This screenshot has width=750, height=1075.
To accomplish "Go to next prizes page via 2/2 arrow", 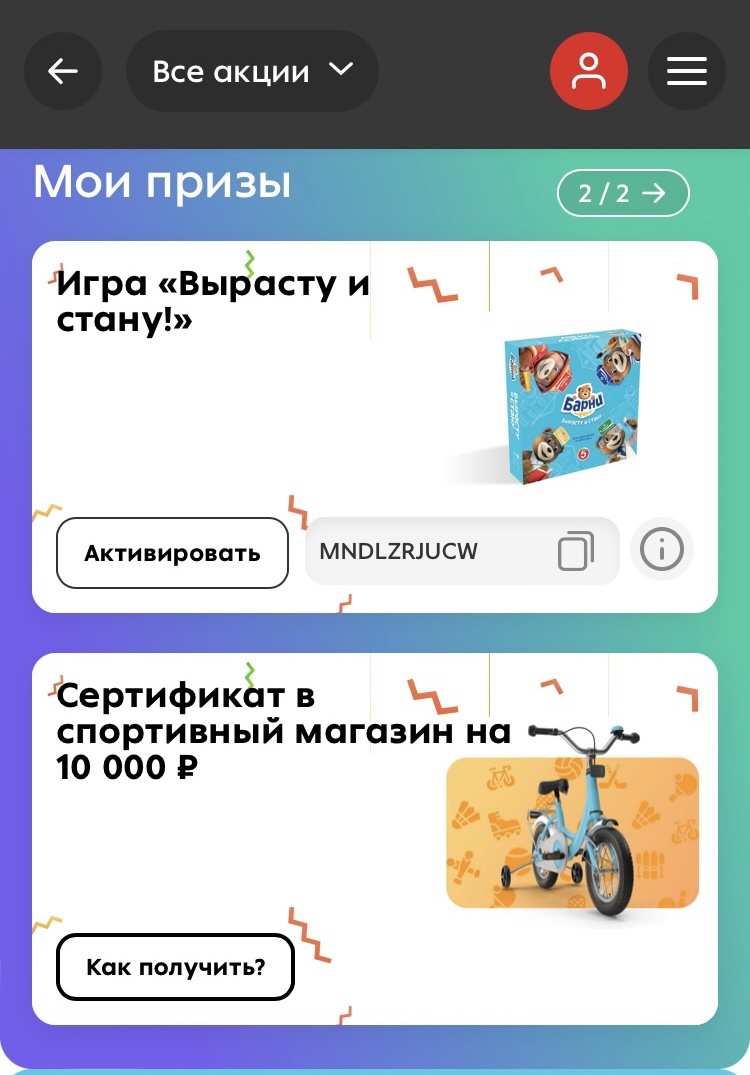I will (x=623, y=193).
